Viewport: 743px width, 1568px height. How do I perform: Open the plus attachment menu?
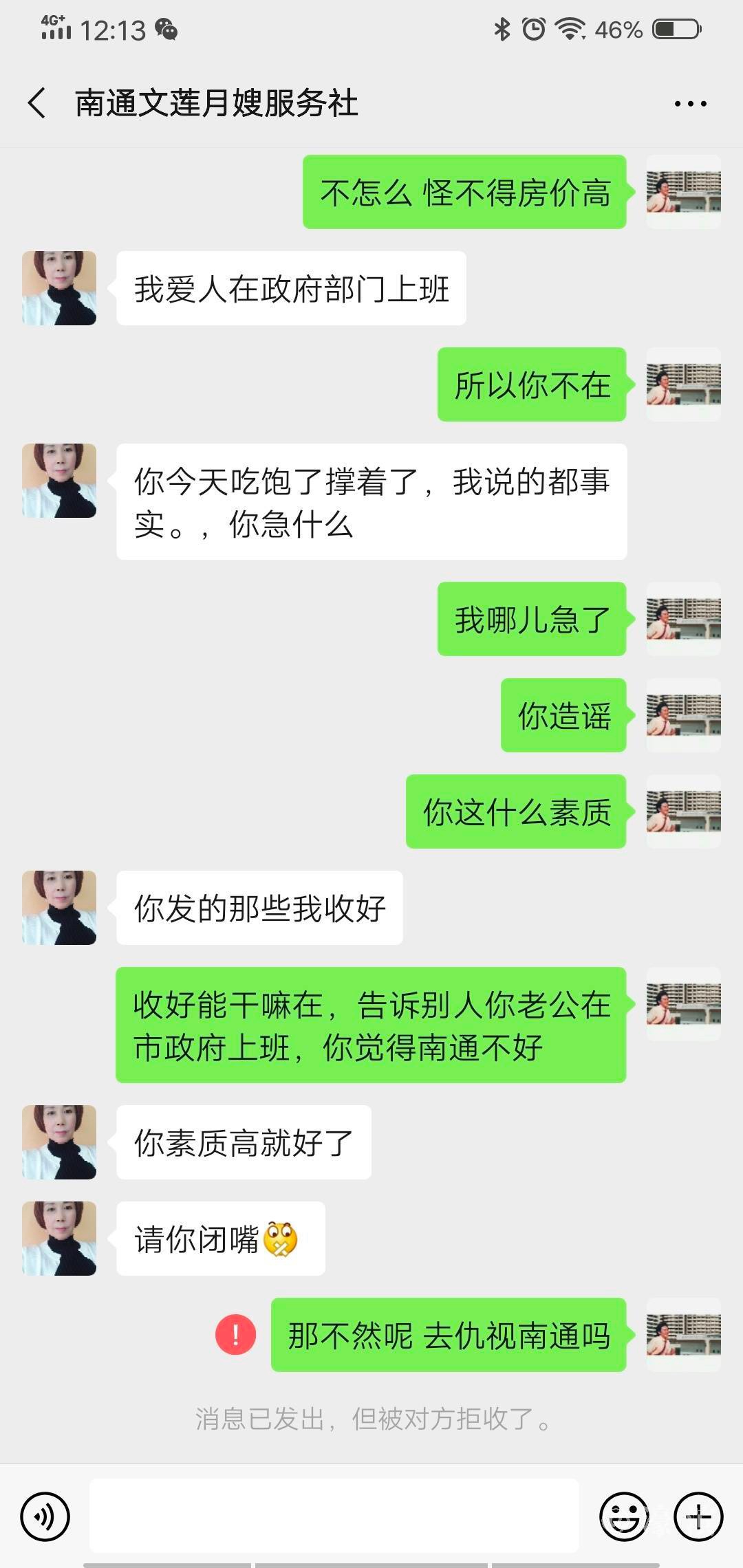698,1516
